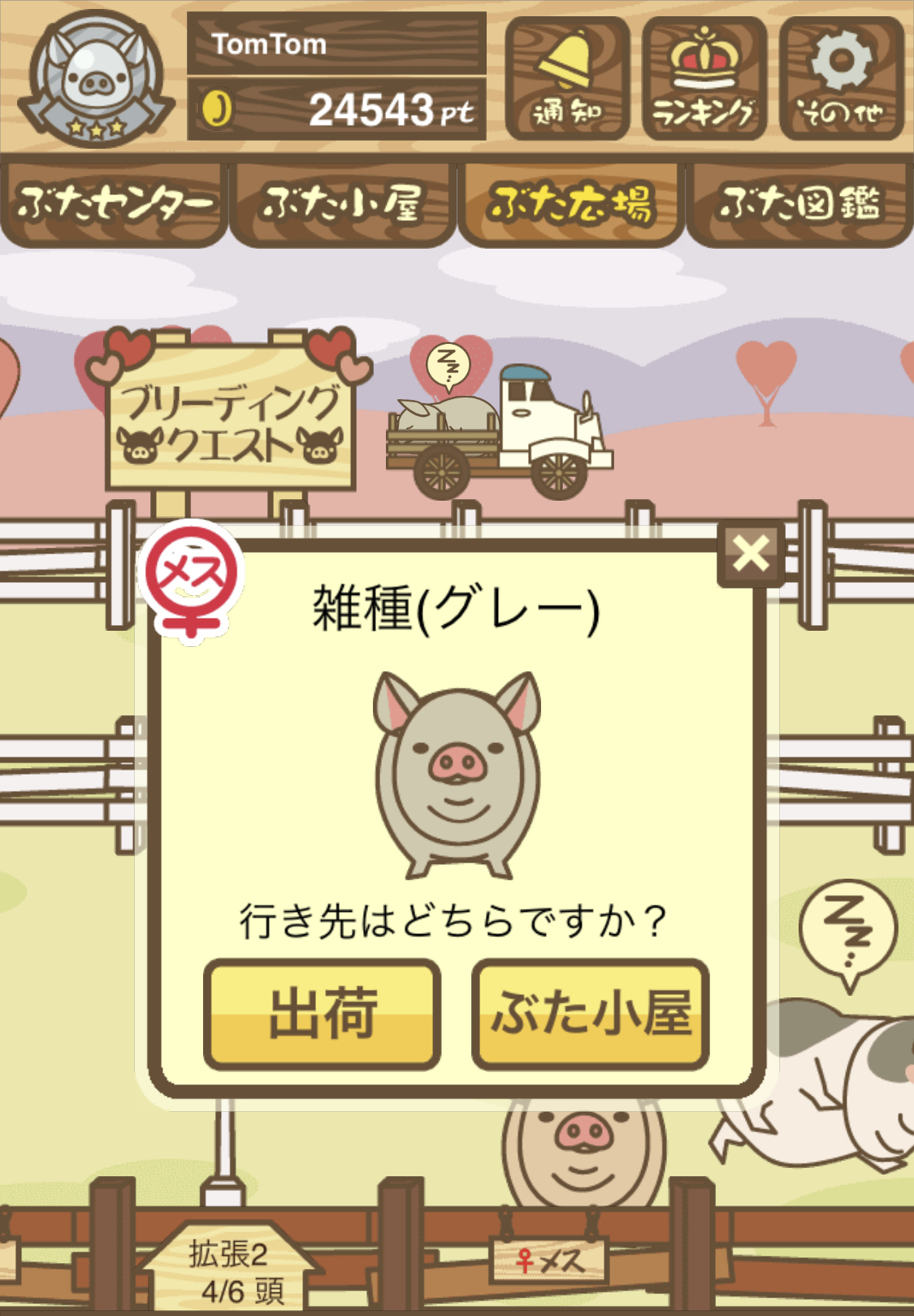Screen dimensions: 914x1316
Task: Send the pig to ぶた小屋
Action: [x=591, y=1014]
